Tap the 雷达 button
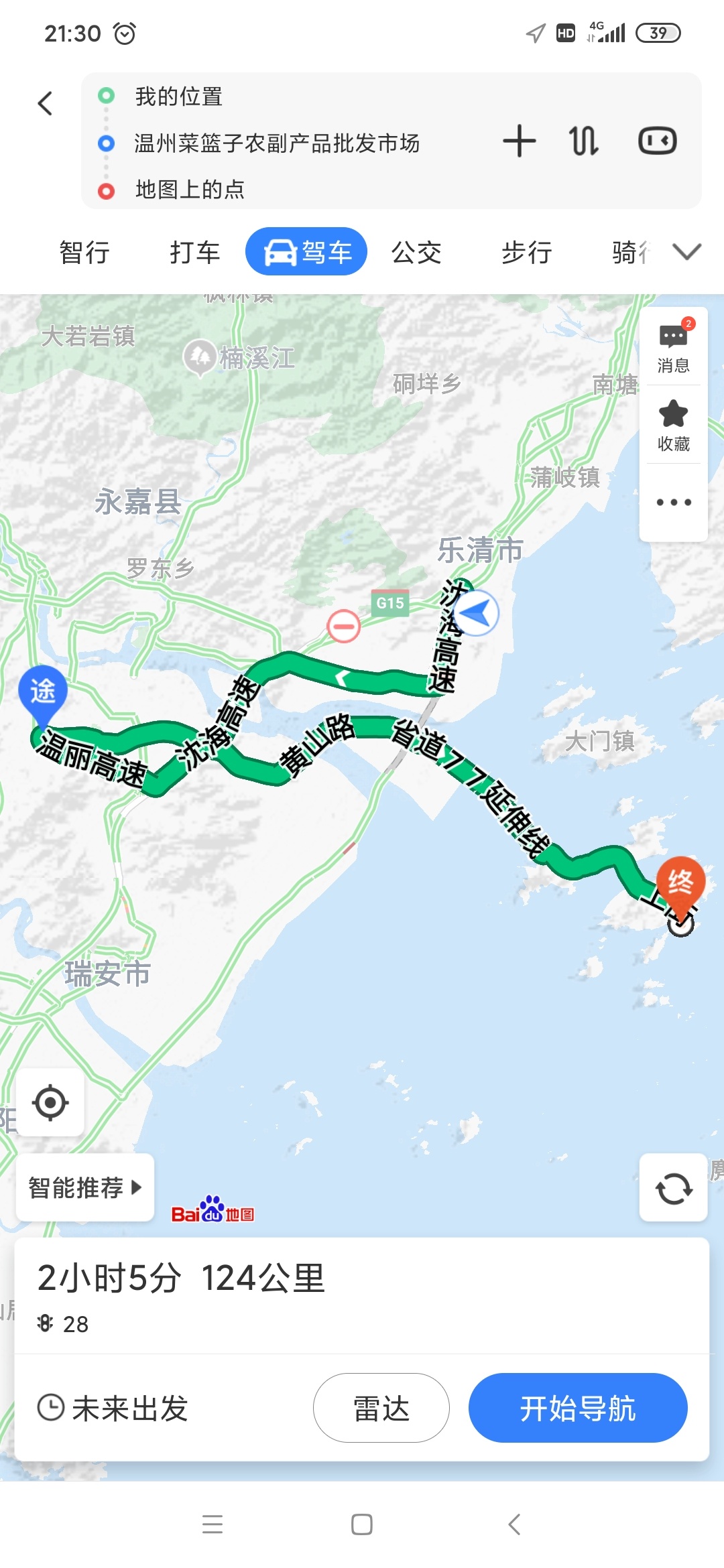Image resolution: width=724 pixels, height=1568 pixels. [x=381, y=1408]
